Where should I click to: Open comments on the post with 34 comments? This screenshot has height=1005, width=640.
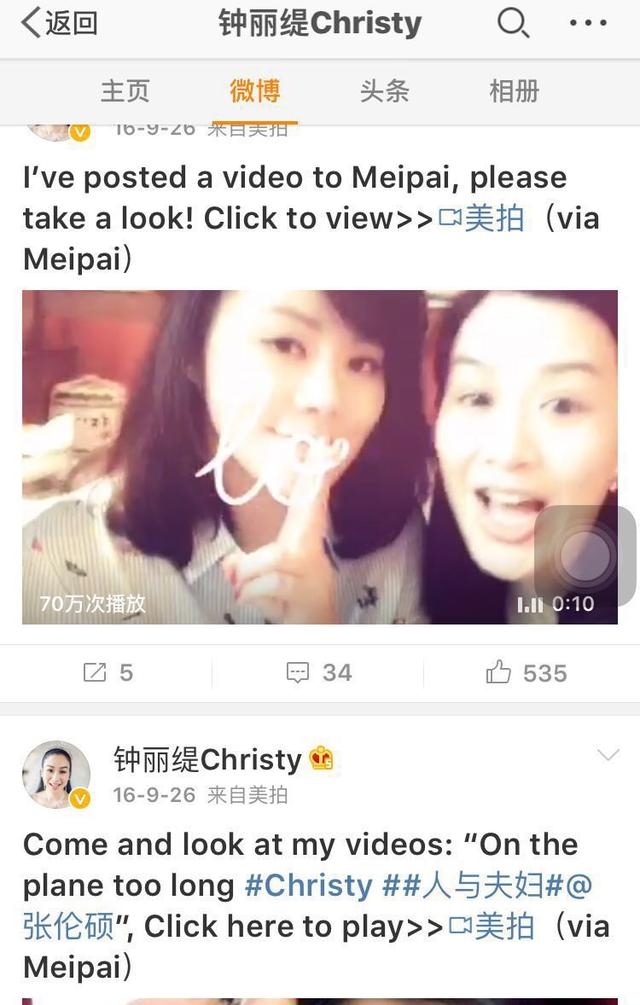point(320,673)
